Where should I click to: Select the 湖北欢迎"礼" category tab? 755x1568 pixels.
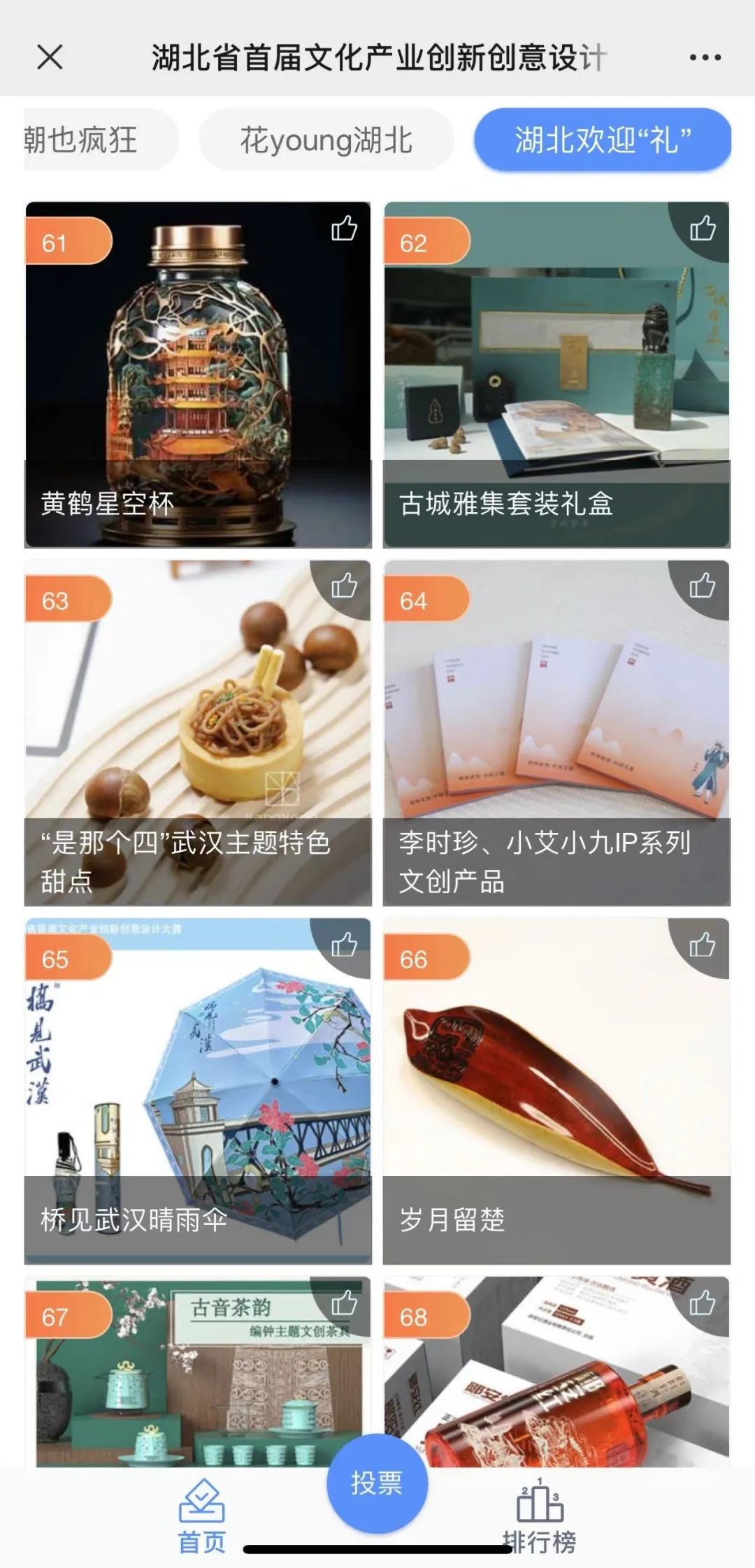[x=603, y=139]
